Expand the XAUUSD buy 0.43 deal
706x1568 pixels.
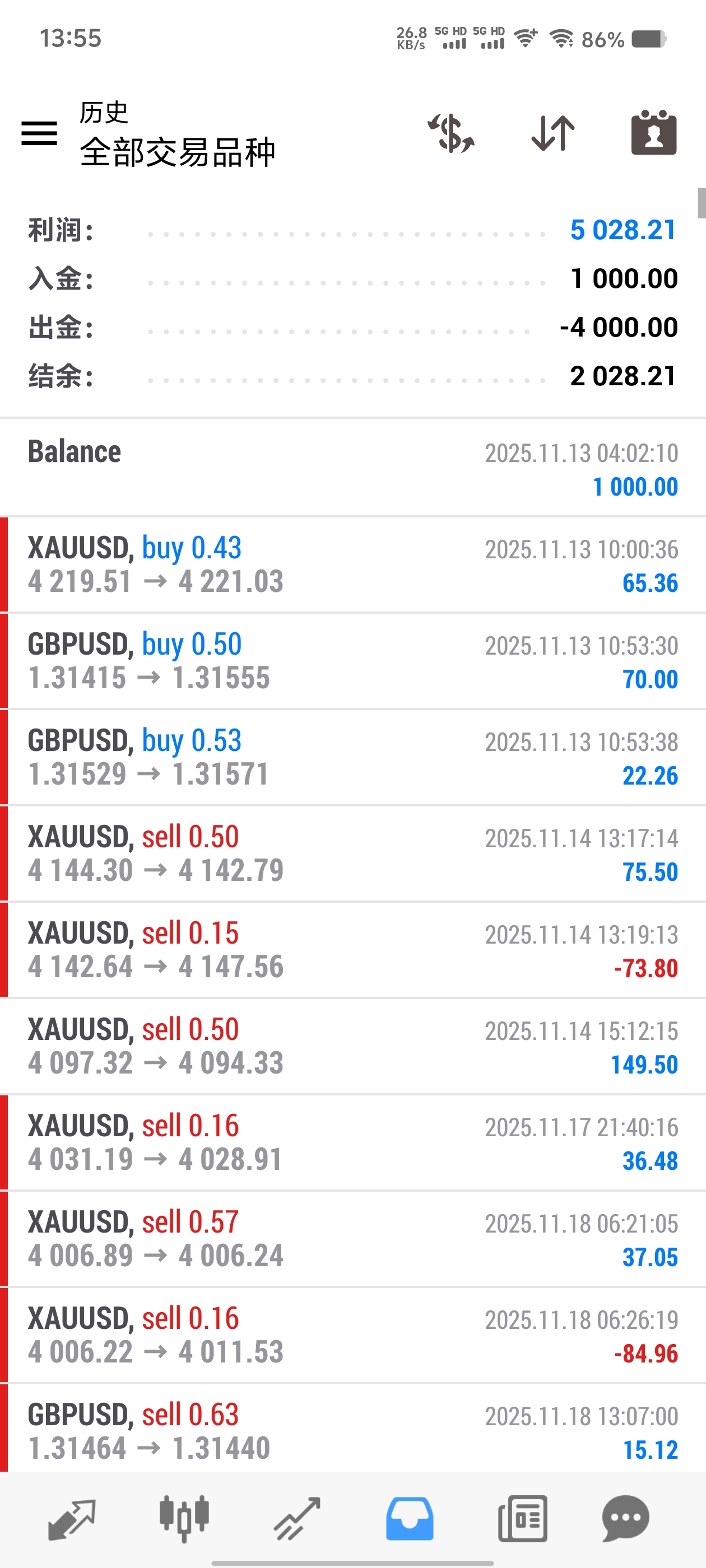[x=354, y=565]
